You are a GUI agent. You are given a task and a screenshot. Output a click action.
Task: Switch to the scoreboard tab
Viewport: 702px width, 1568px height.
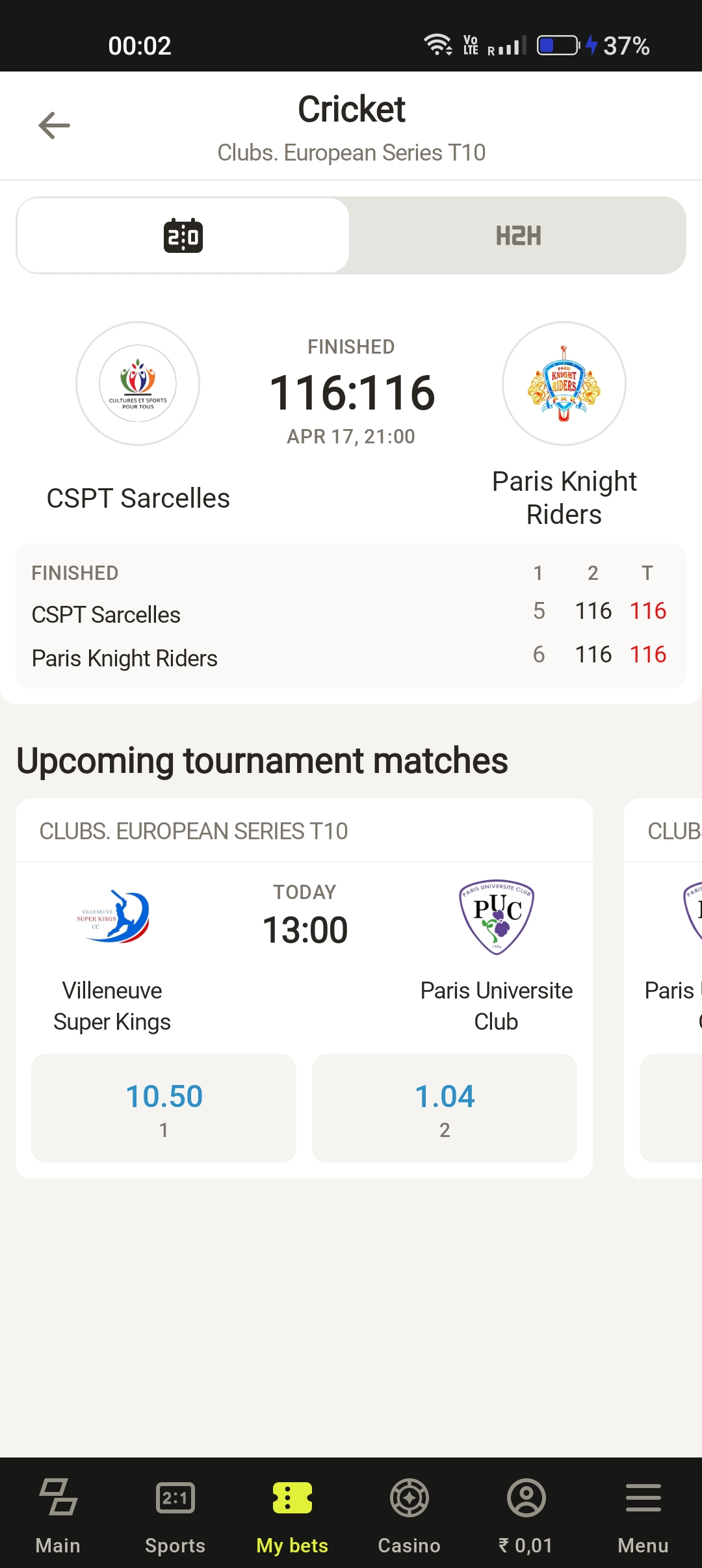[x=183, y=235]
